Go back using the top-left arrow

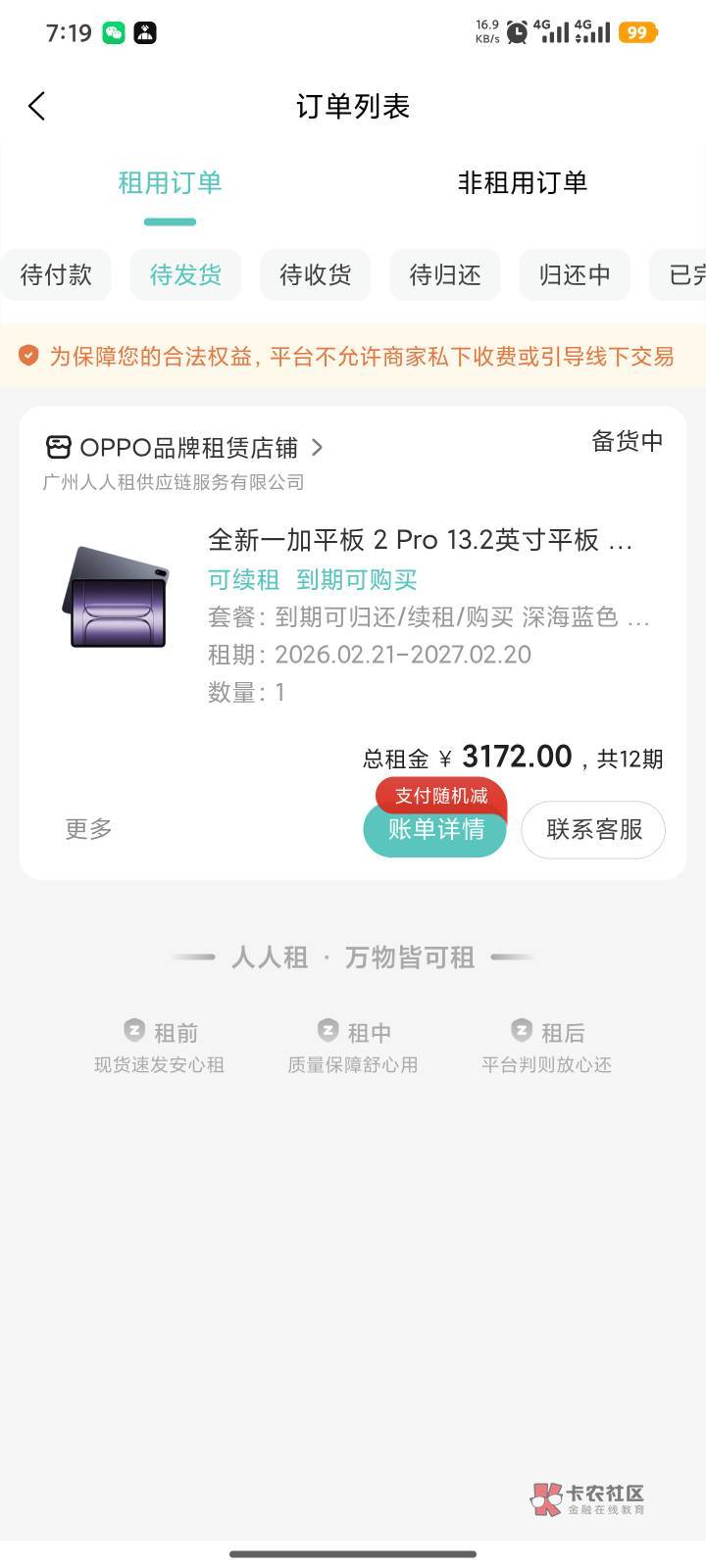pyautogui.click(x=37, y=106)
